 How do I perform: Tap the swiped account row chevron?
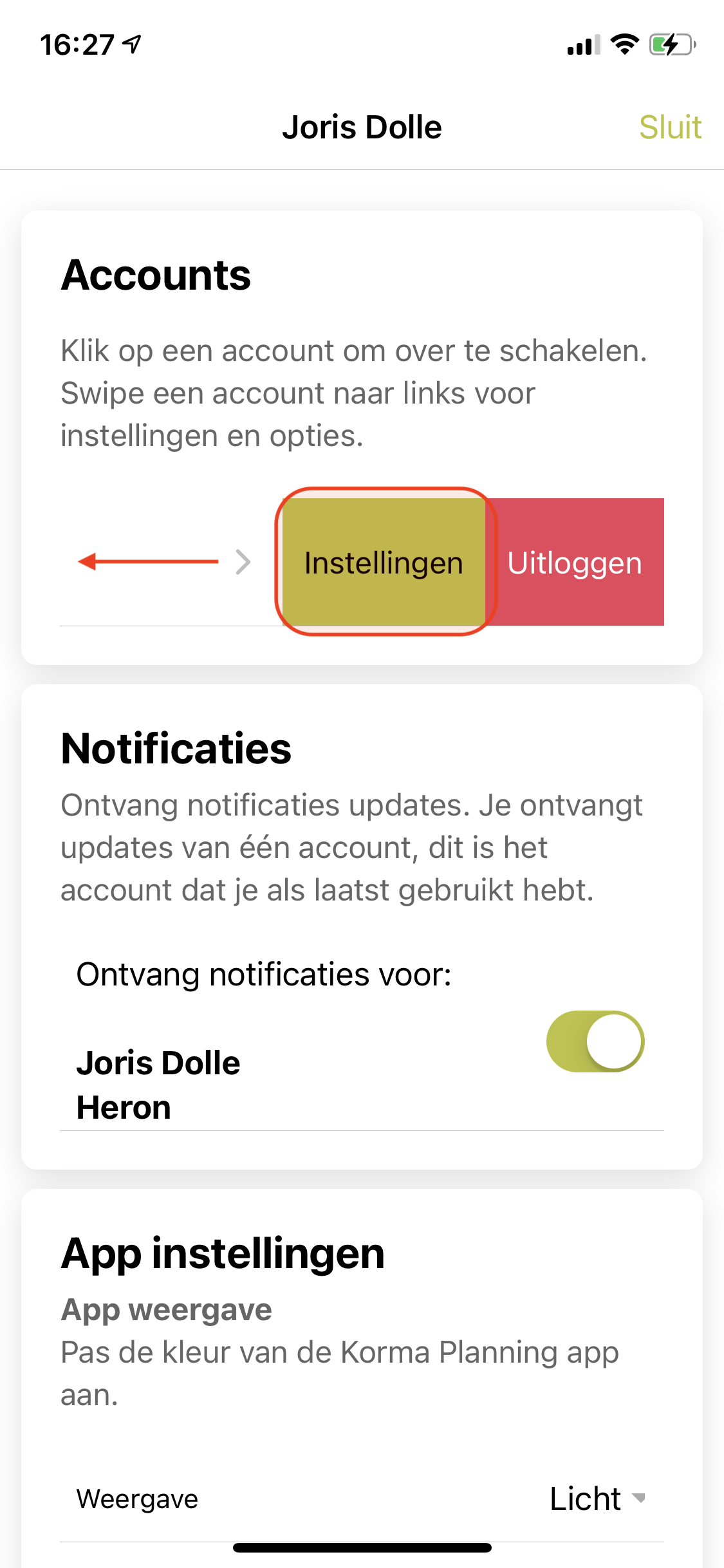coord(243,562)
